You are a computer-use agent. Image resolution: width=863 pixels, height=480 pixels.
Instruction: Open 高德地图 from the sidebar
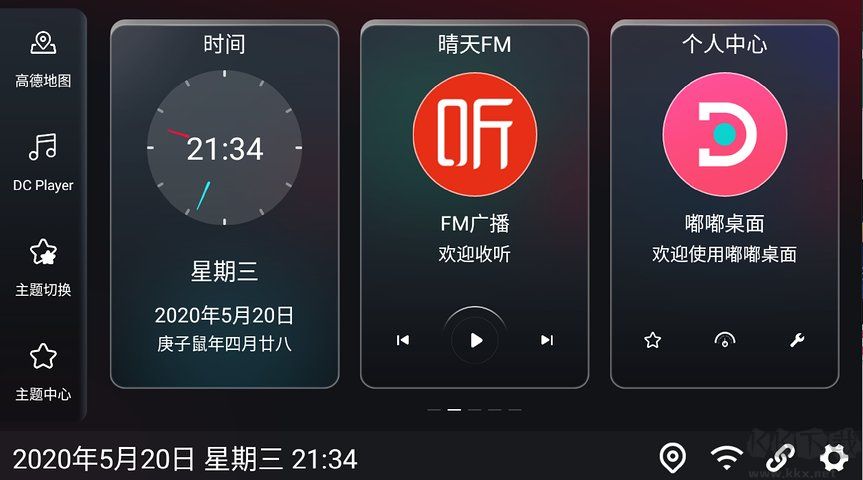tap(43, 58)
